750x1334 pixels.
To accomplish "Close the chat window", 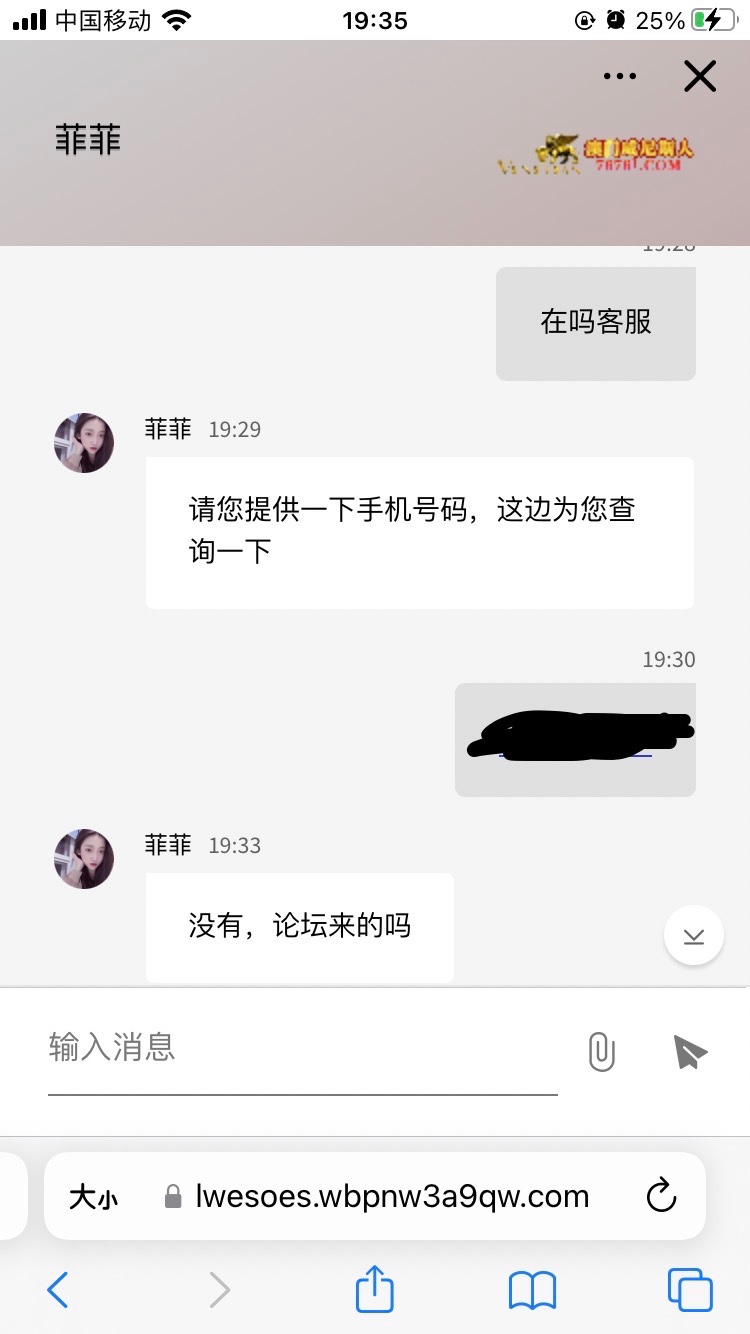I will pyautogui.click(x=700, y=77).
